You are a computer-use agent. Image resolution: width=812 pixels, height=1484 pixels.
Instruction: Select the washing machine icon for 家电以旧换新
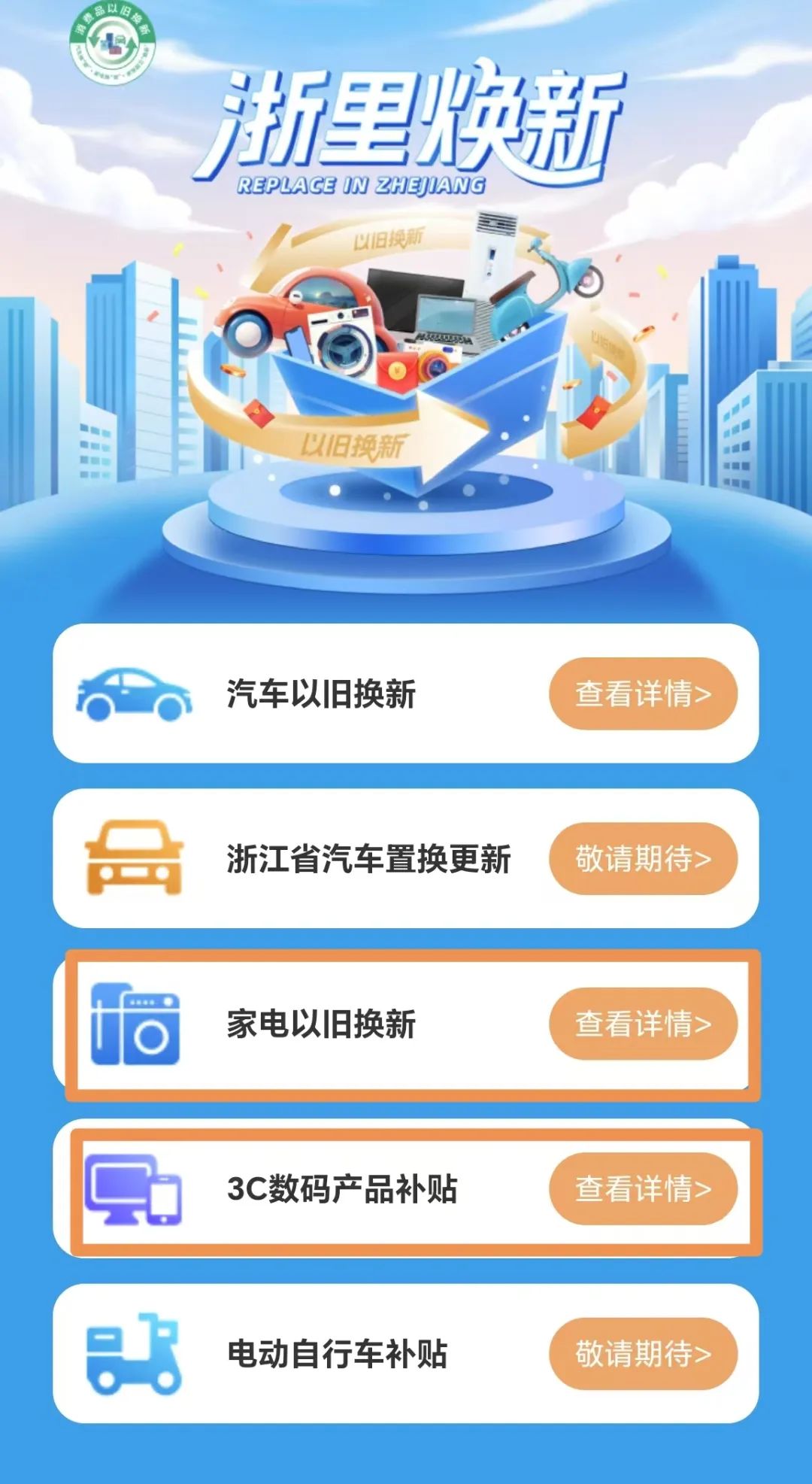pos(135,1023)
